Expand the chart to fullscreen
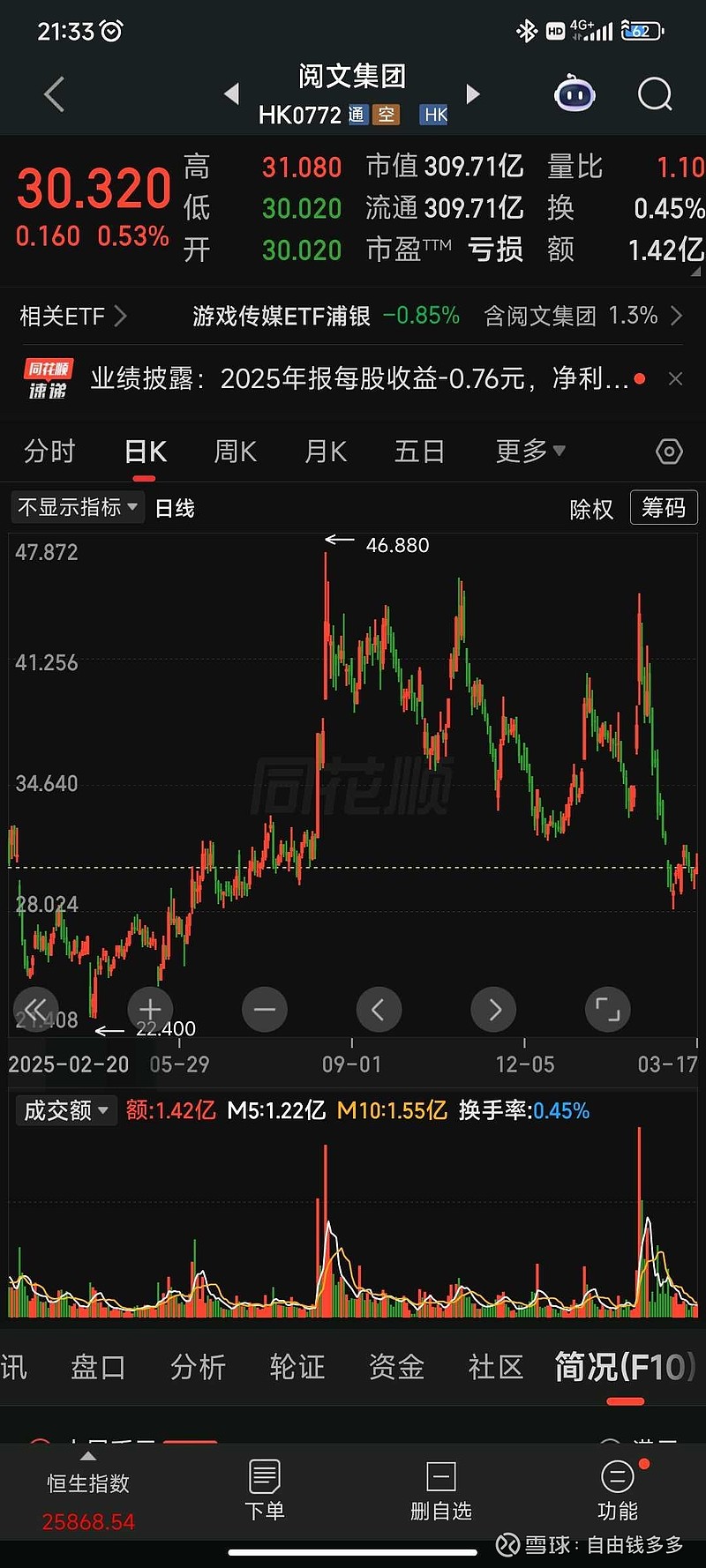The height and width of the screenshot is (1568, 706). point(607,1009)
